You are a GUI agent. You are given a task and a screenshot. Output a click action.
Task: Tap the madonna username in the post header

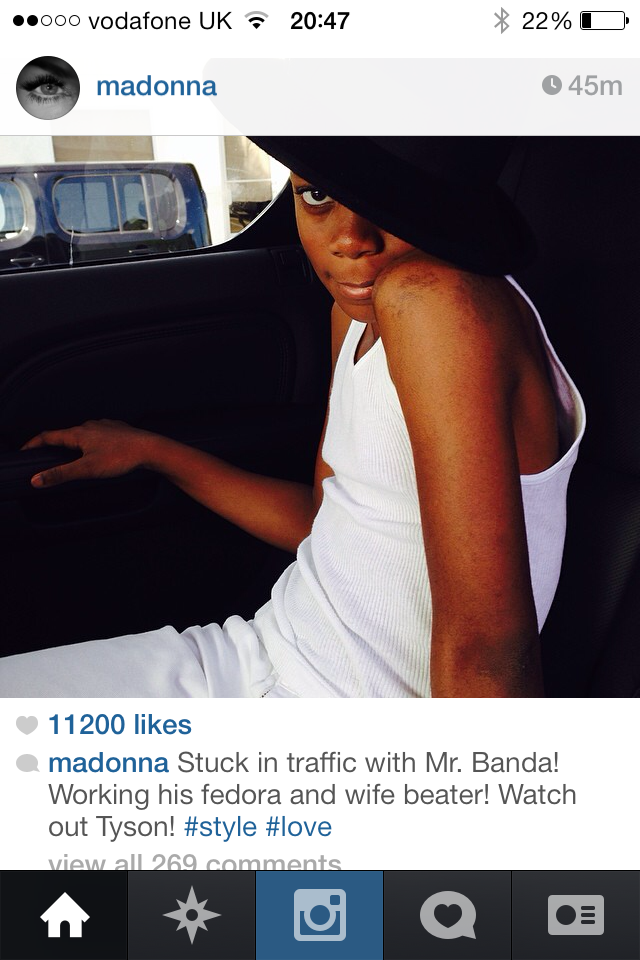(156, 86)
